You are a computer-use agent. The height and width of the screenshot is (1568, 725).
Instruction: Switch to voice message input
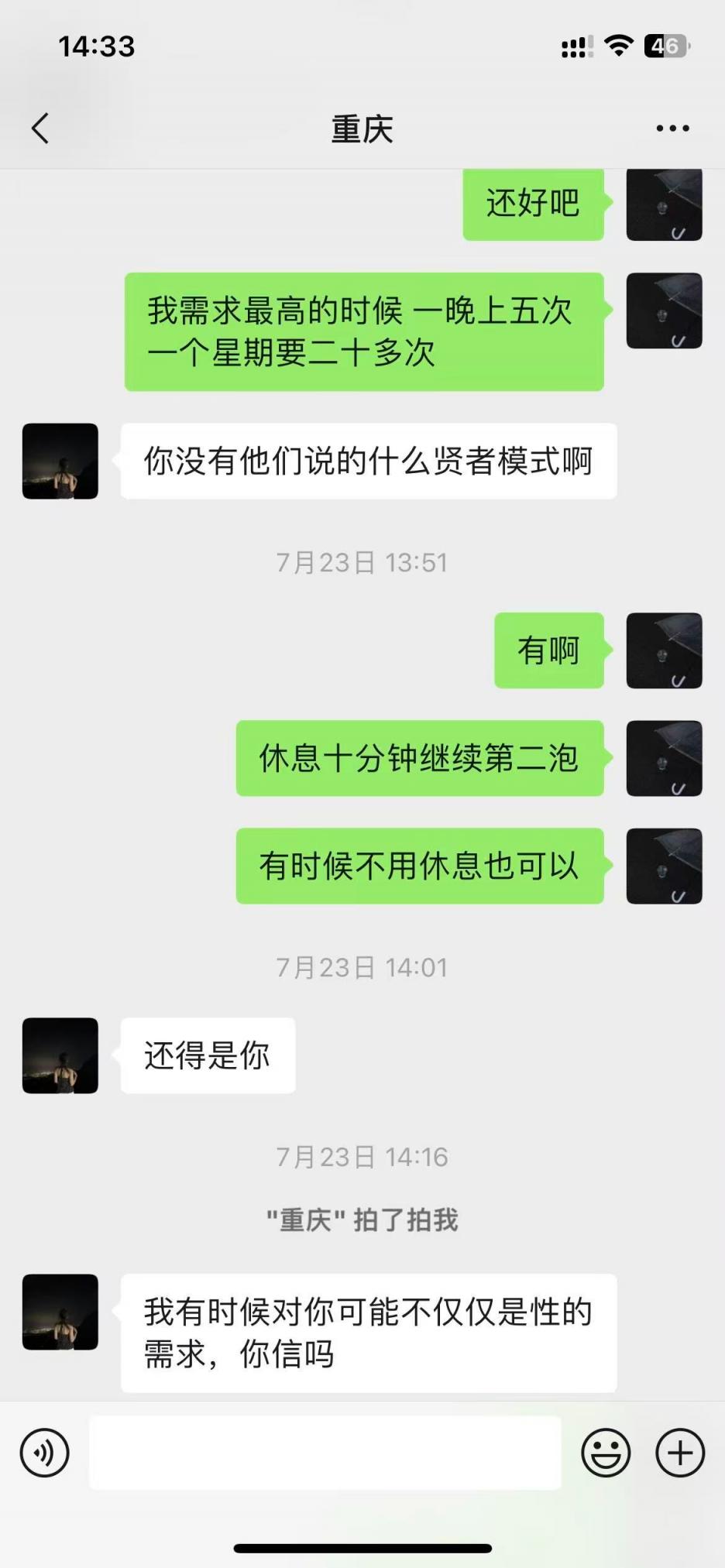(45, 1453)
